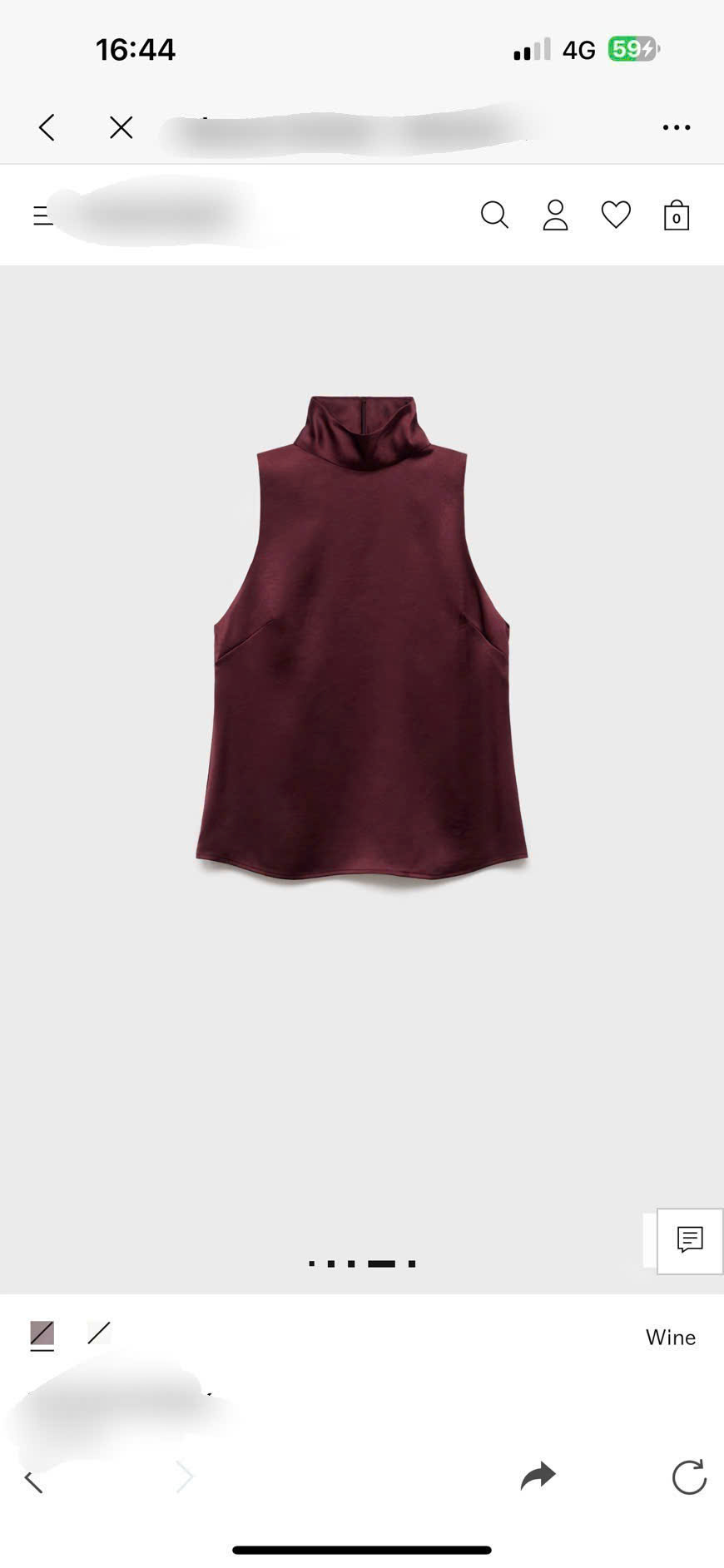
Task: Share this page with the arrow icon
Action: click(538, 1476)
